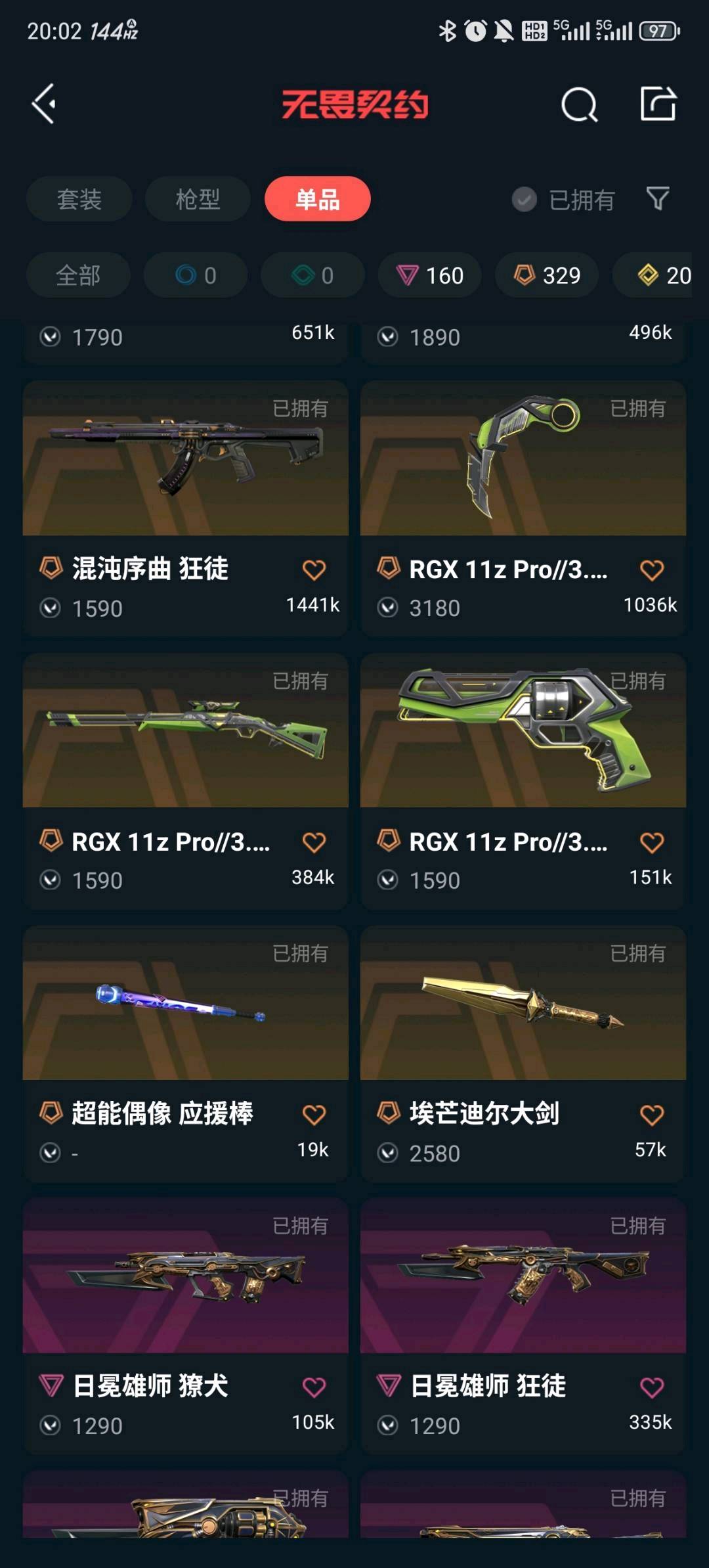The height and width of the screenshot is (1568, 709).
Task: Open the search magnifier icon
Action: 579,105
